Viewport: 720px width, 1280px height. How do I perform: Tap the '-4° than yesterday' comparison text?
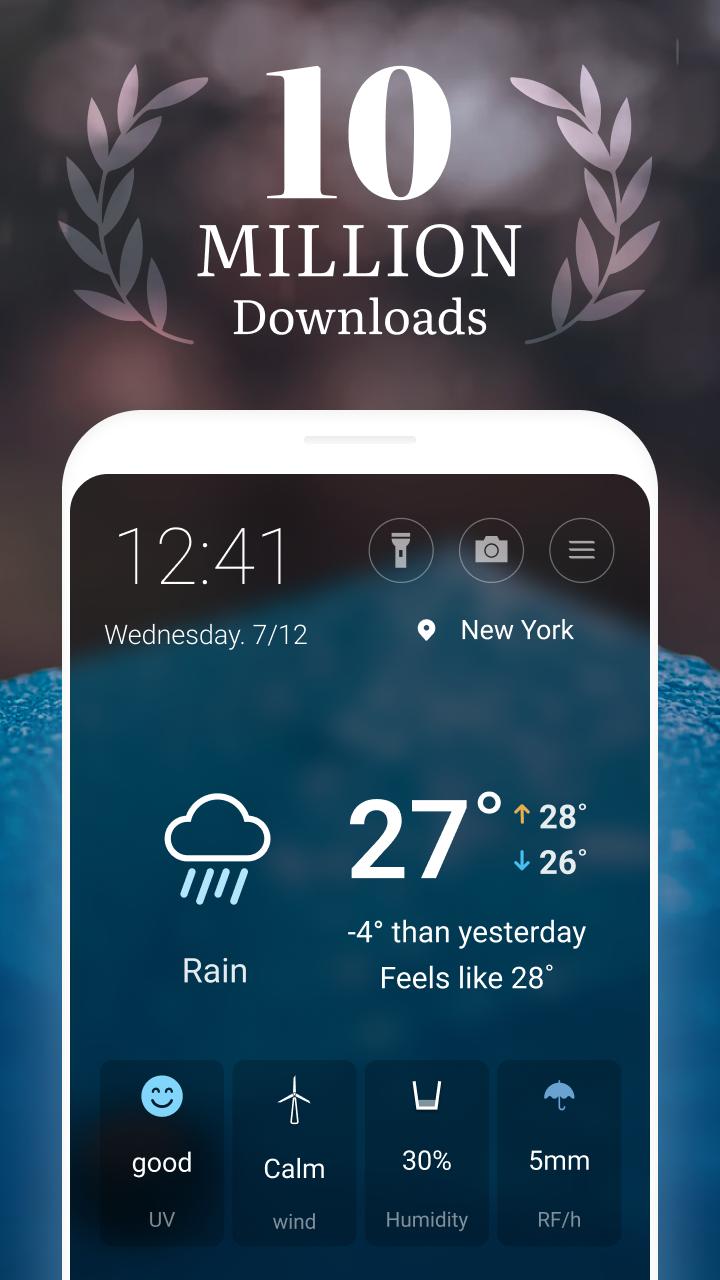468,932
